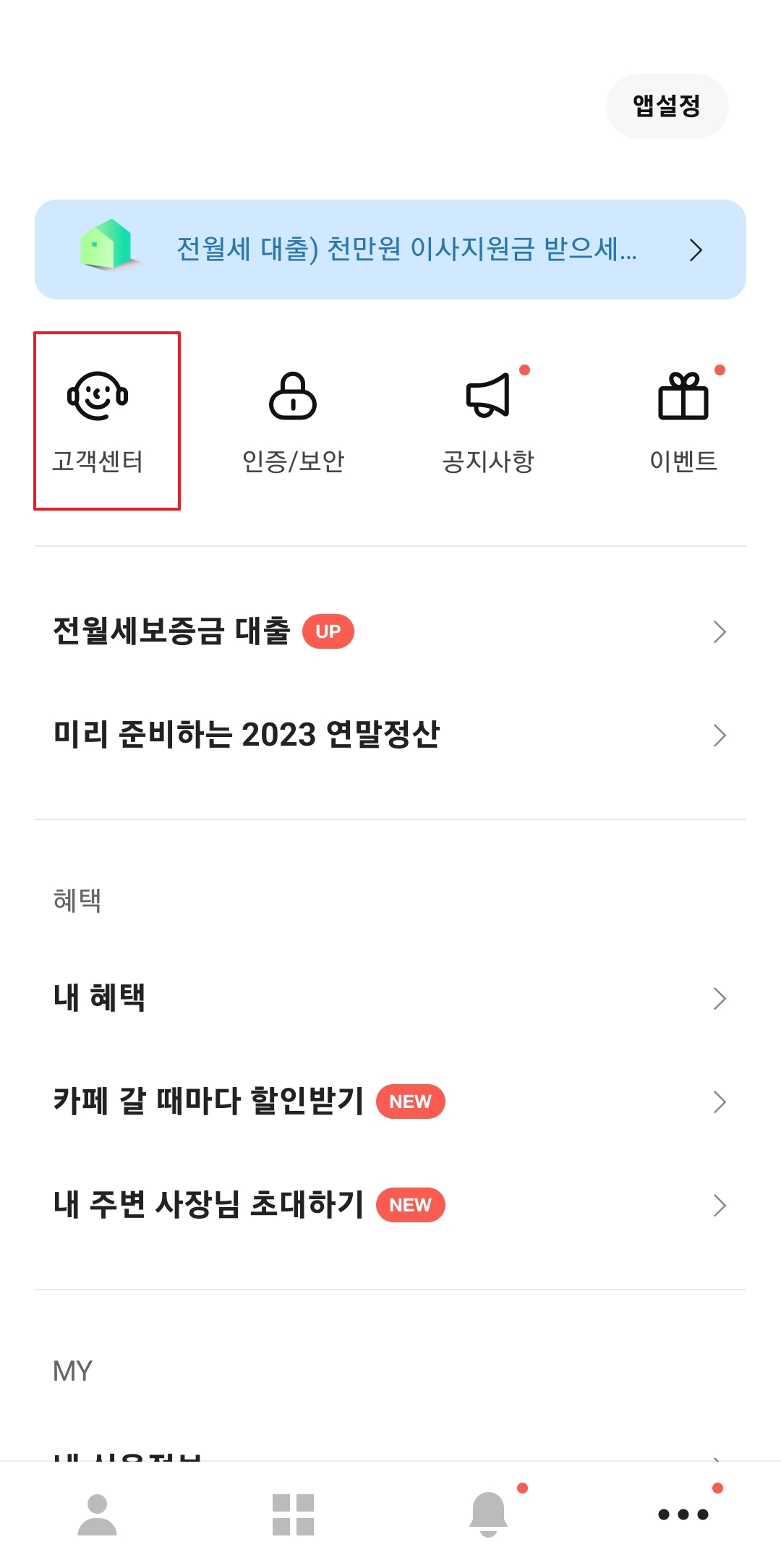
Task: Open the 2023 연말정산 chevron arrow
Action: coord(720,736)
